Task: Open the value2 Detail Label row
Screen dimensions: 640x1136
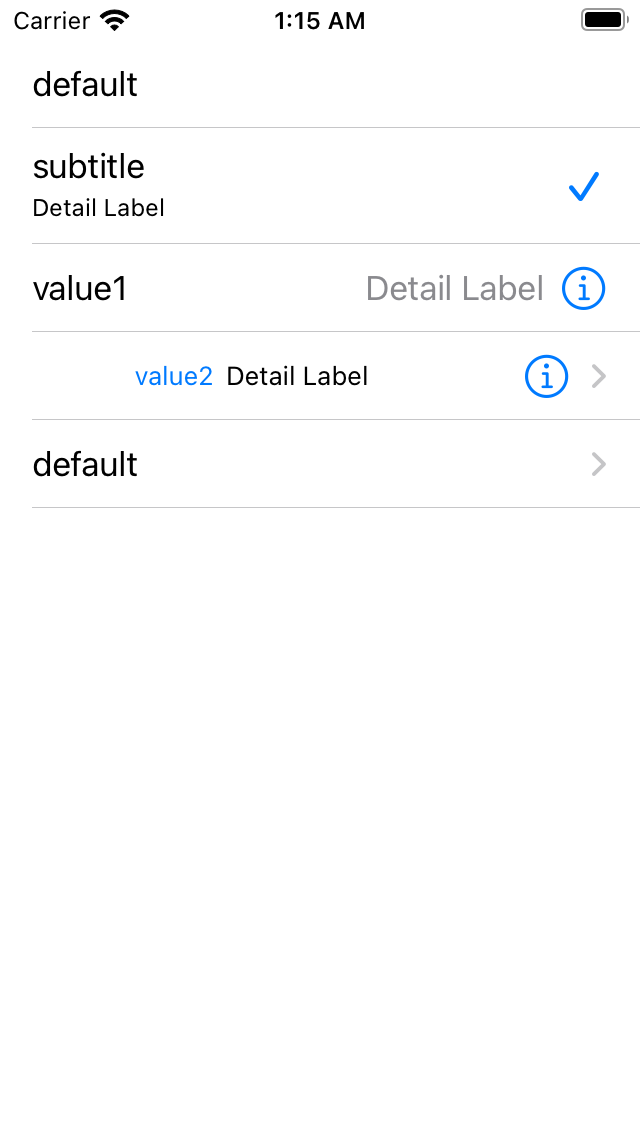Action: click(x=320, y=376)
